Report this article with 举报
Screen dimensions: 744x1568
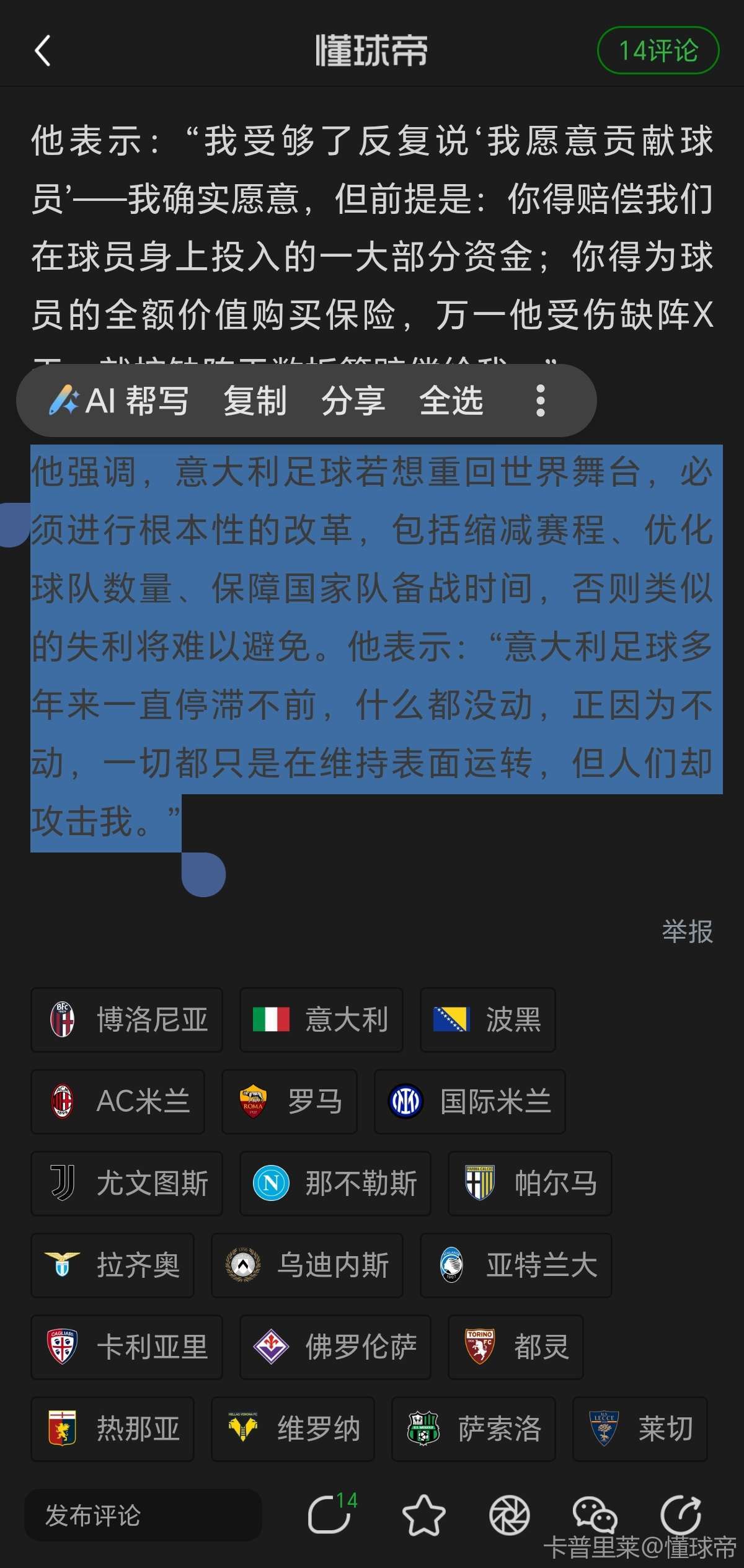(687, 931)
